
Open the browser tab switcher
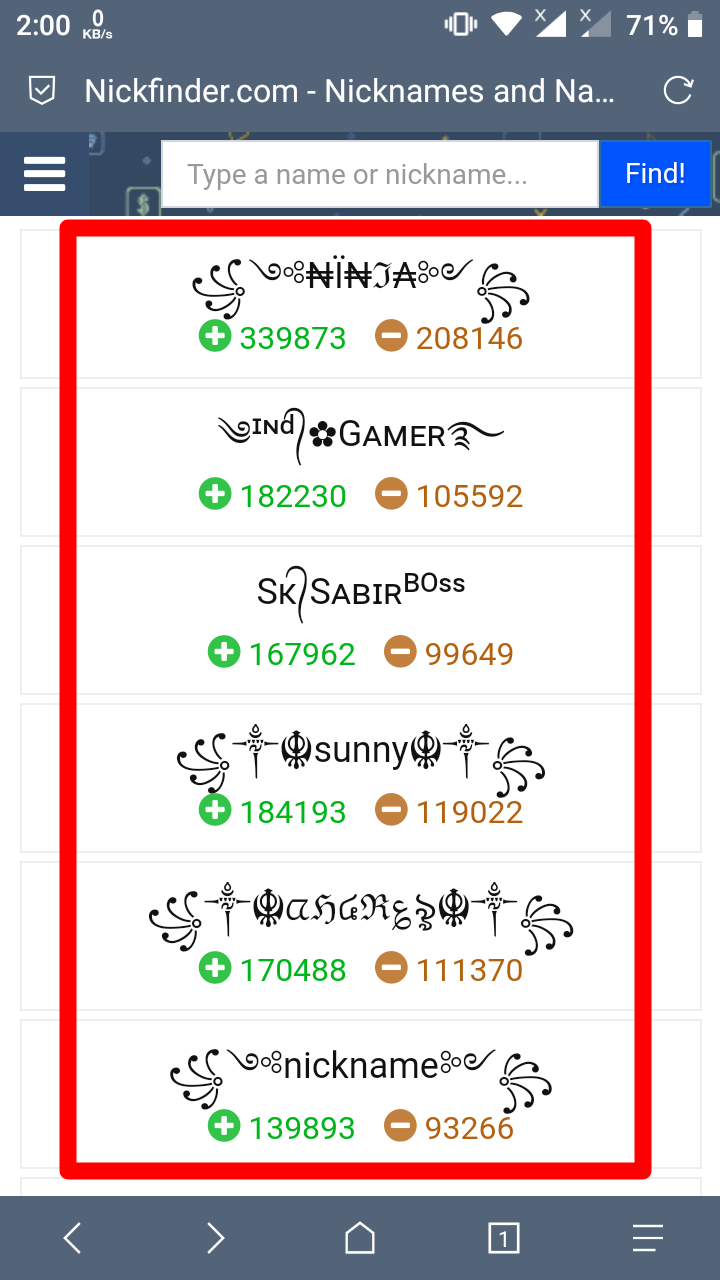point(503,1239)
